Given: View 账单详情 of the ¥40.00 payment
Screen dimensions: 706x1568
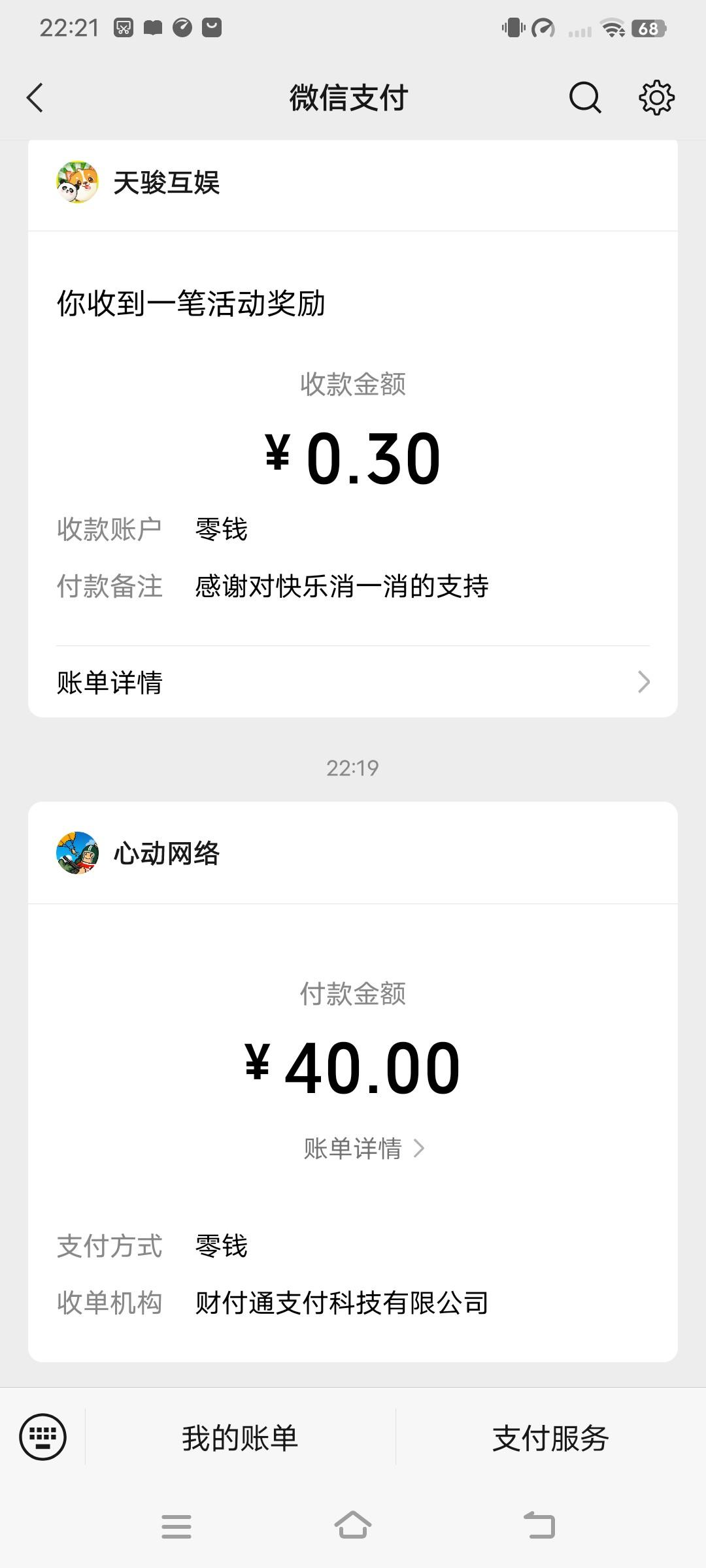Looking at the screenshot, I should [363, 1148].
